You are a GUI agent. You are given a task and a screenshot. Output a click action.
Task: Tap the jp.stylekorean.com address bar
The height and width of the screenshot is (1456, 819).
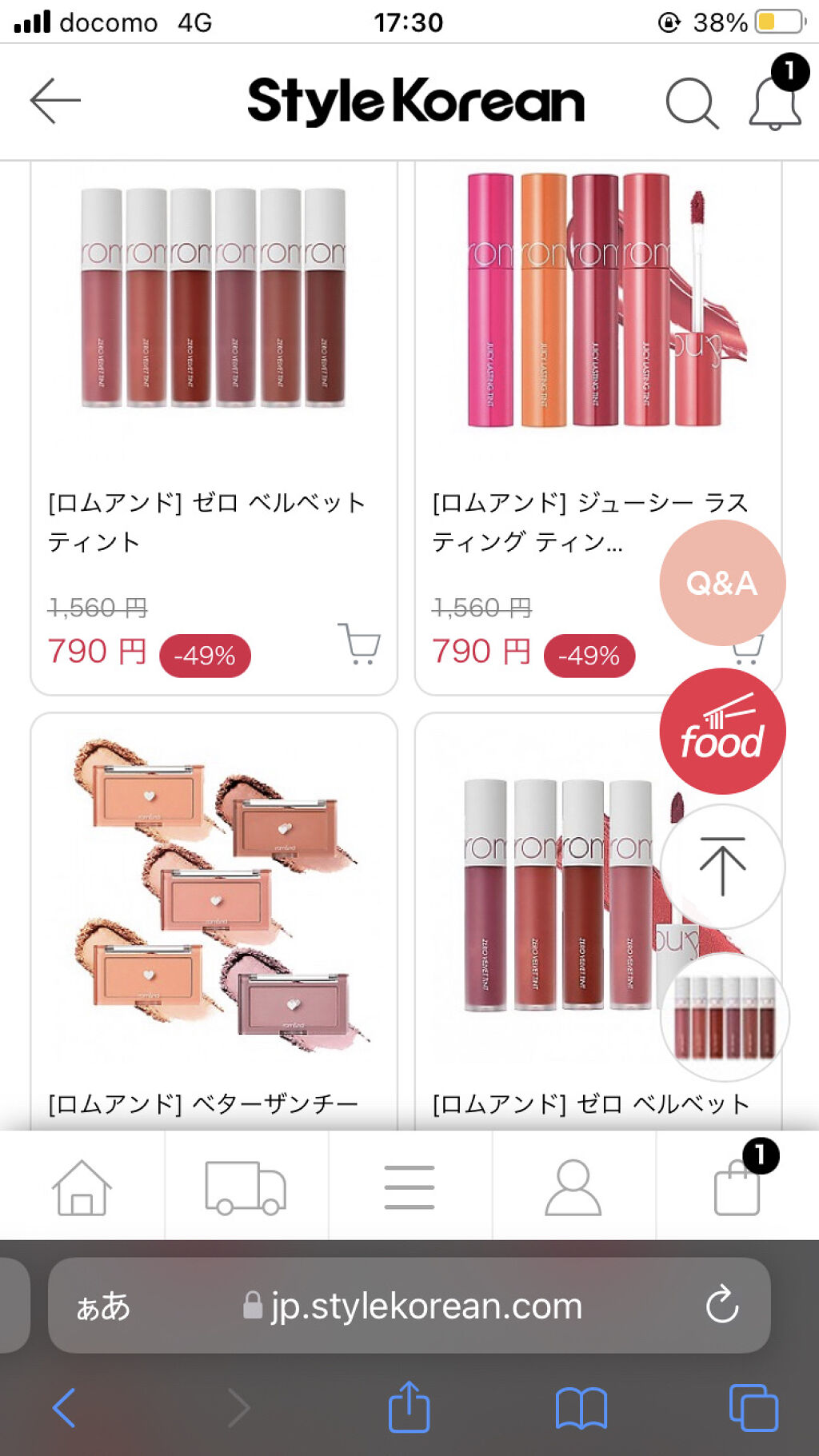pyautogui.click(x=424, y=1306)
